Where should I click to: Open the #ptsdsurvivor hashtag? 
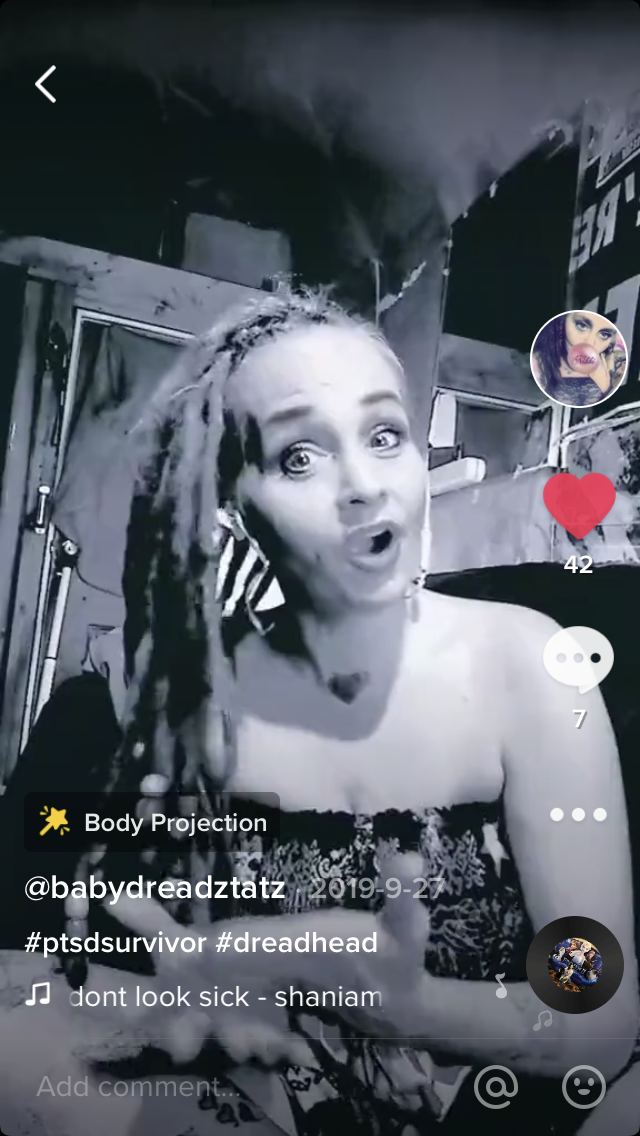click(x=114, y=942)
